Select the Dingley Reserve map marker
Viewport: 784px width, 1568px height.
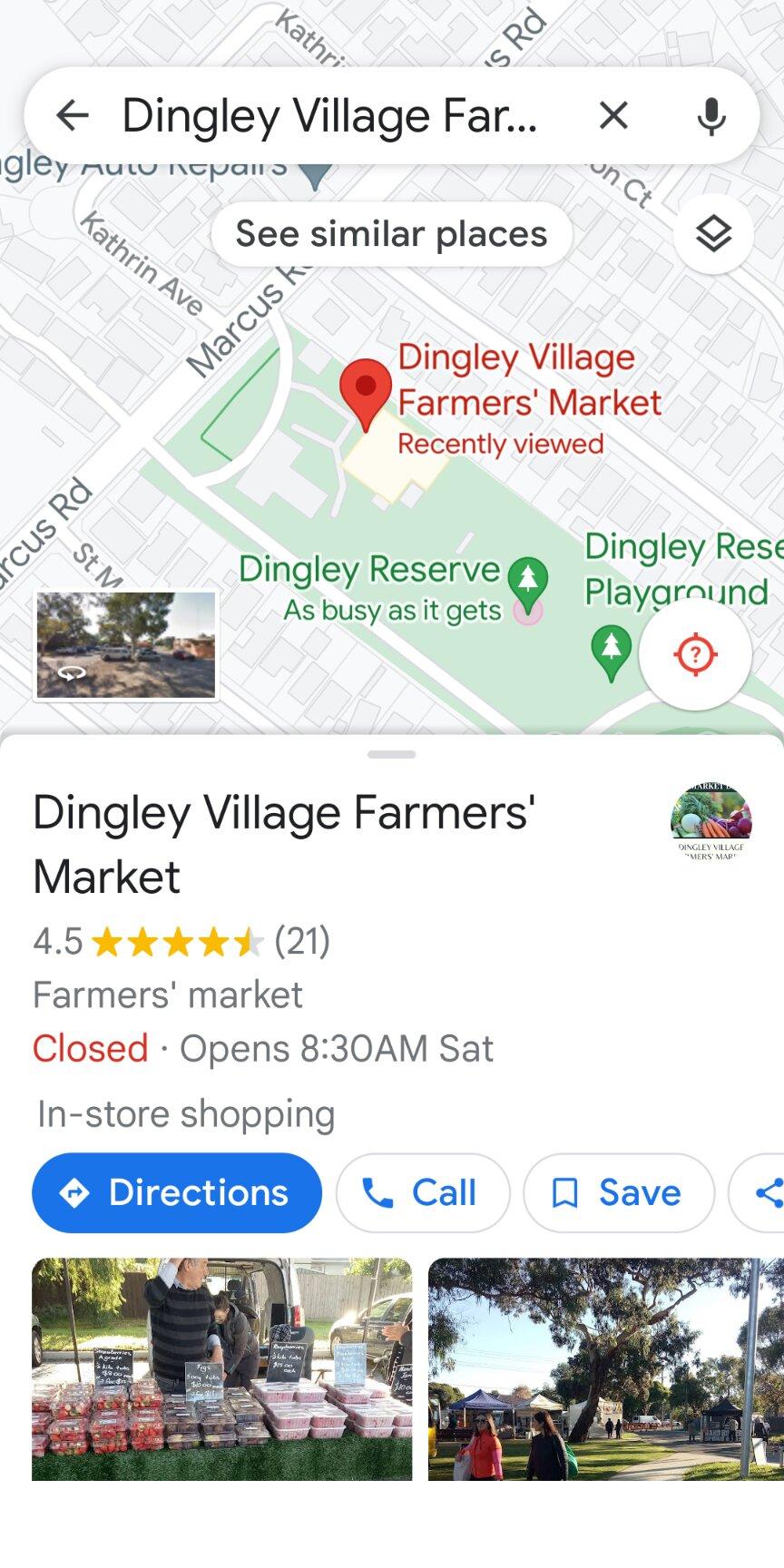coord(527,577)
